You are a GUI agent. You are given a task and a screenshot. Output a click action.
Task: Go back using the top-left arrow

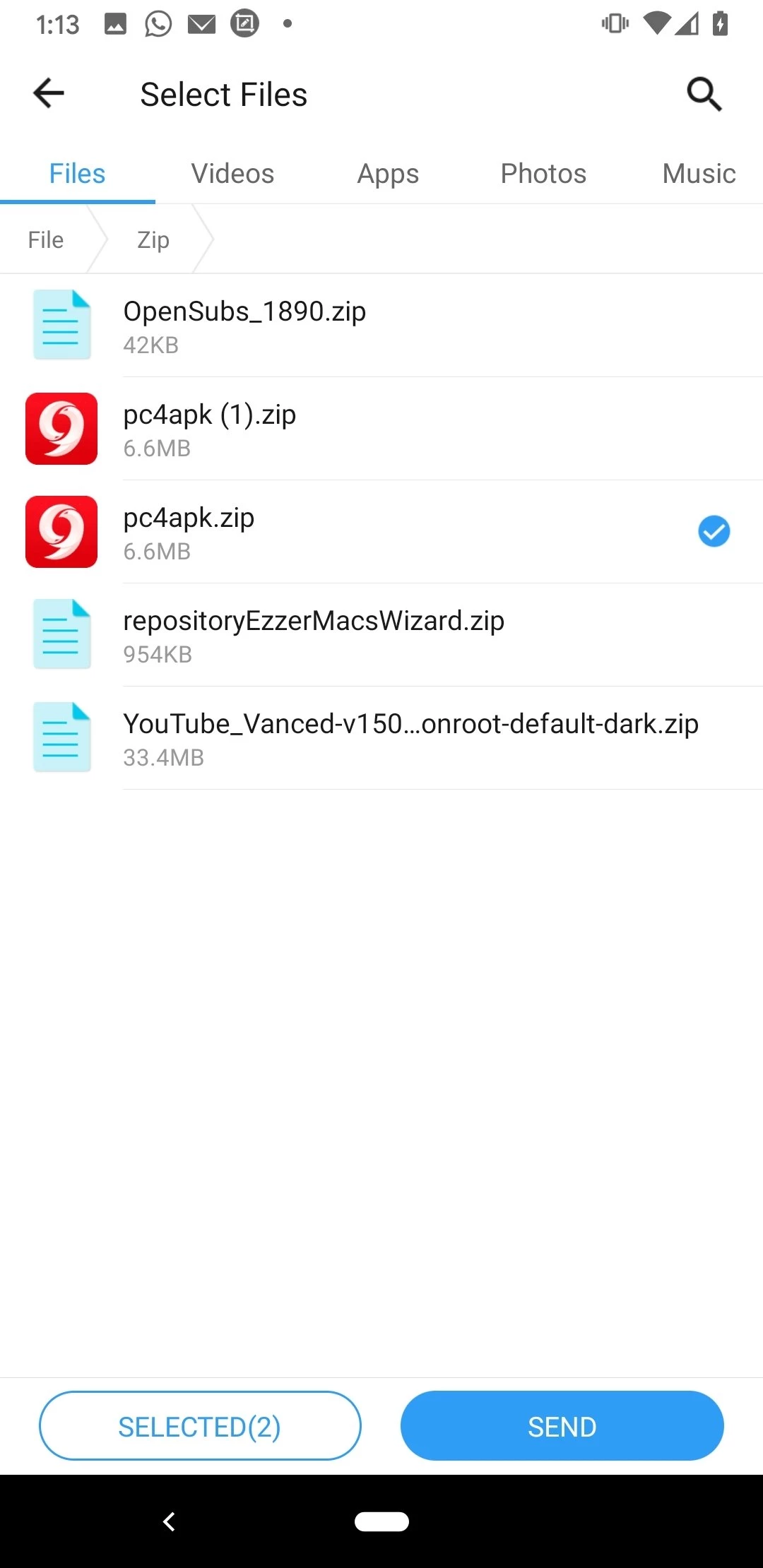point(49,94)
